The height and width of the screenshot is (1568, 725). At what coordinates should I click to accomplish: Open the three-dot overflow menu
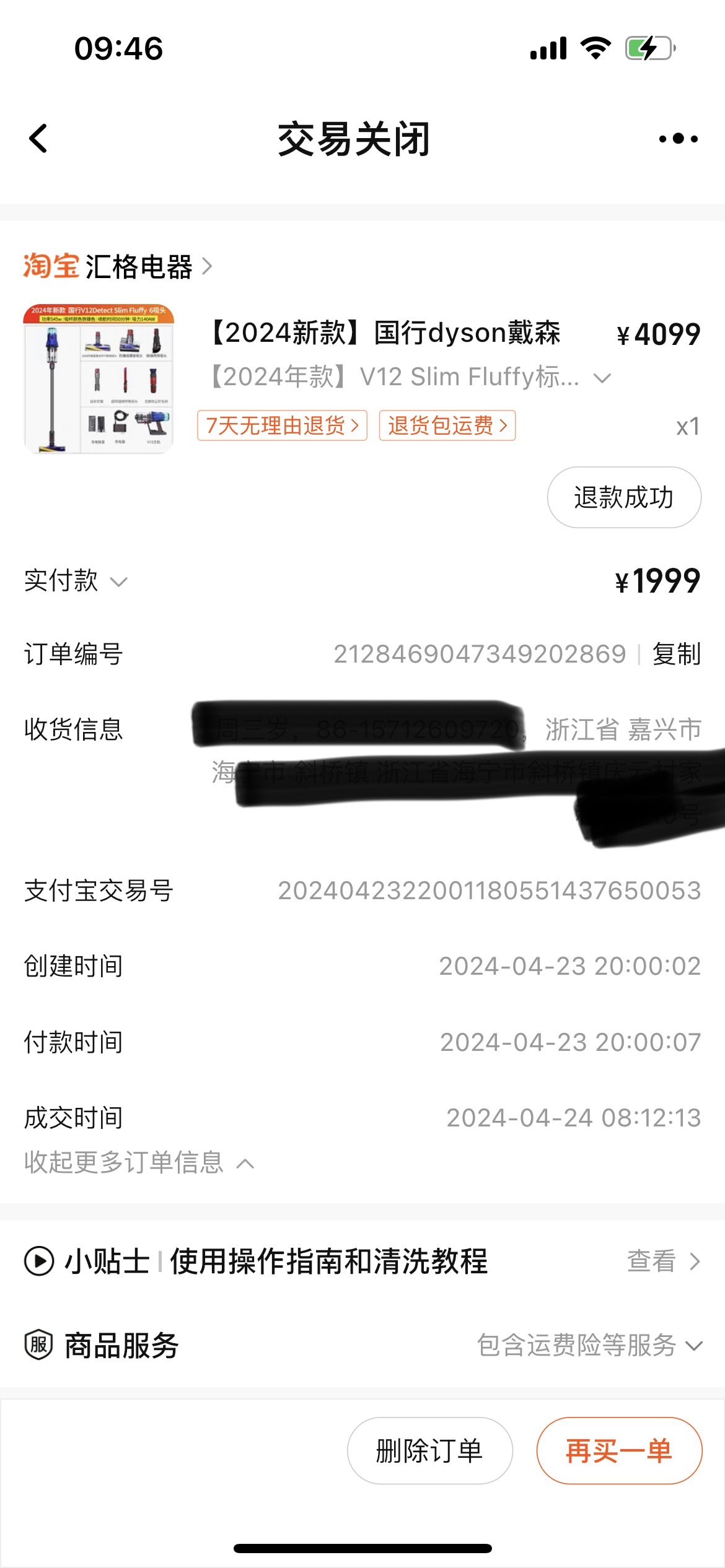678,139
